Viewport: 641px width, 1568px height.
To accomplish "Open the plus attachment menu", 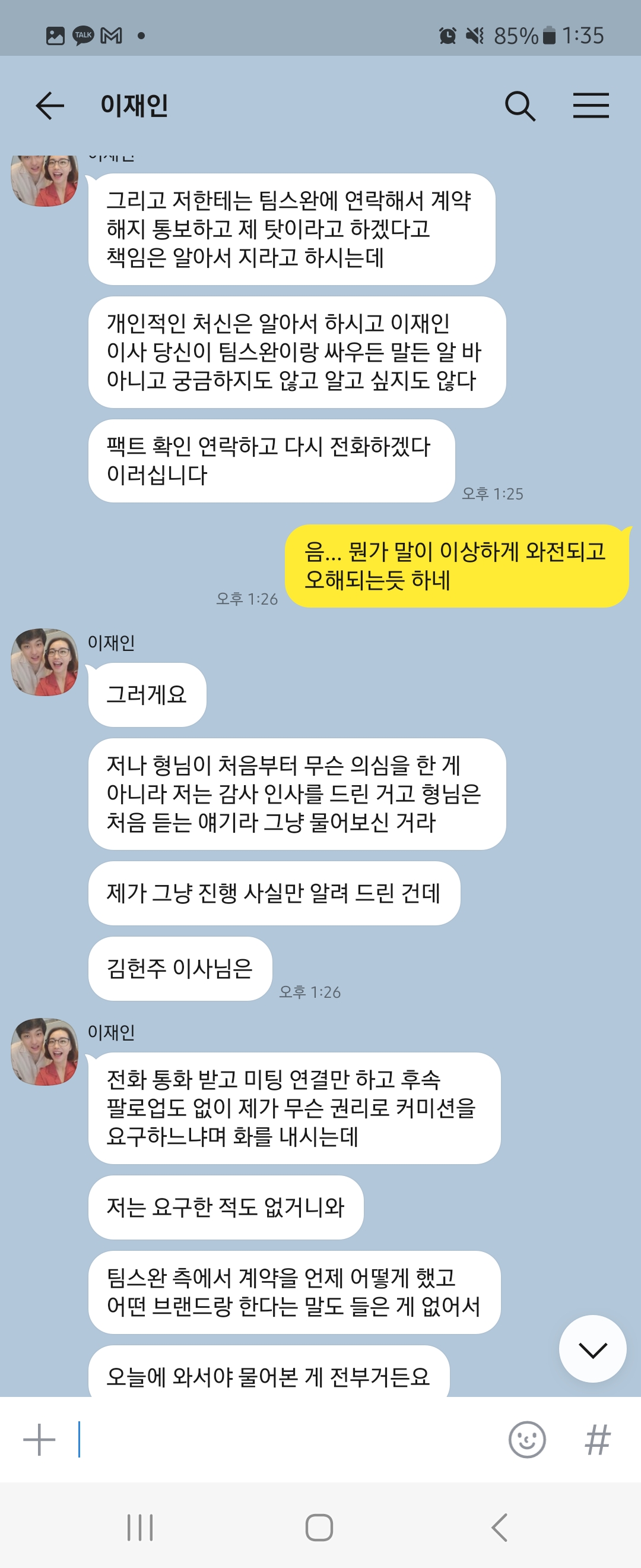I will (39, 1440).
